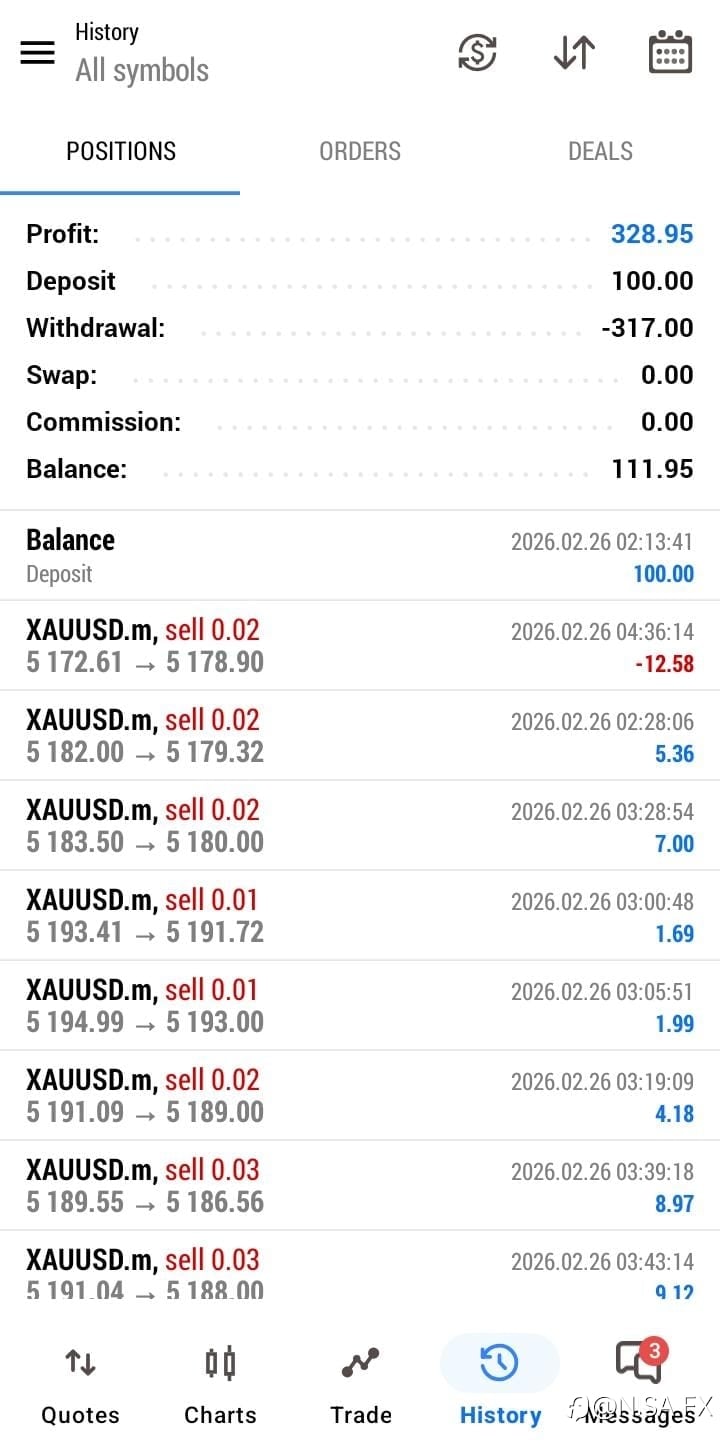Open the calendar date range picker
This screenshot has height=1449, width=720.
(x=670, y=53)
